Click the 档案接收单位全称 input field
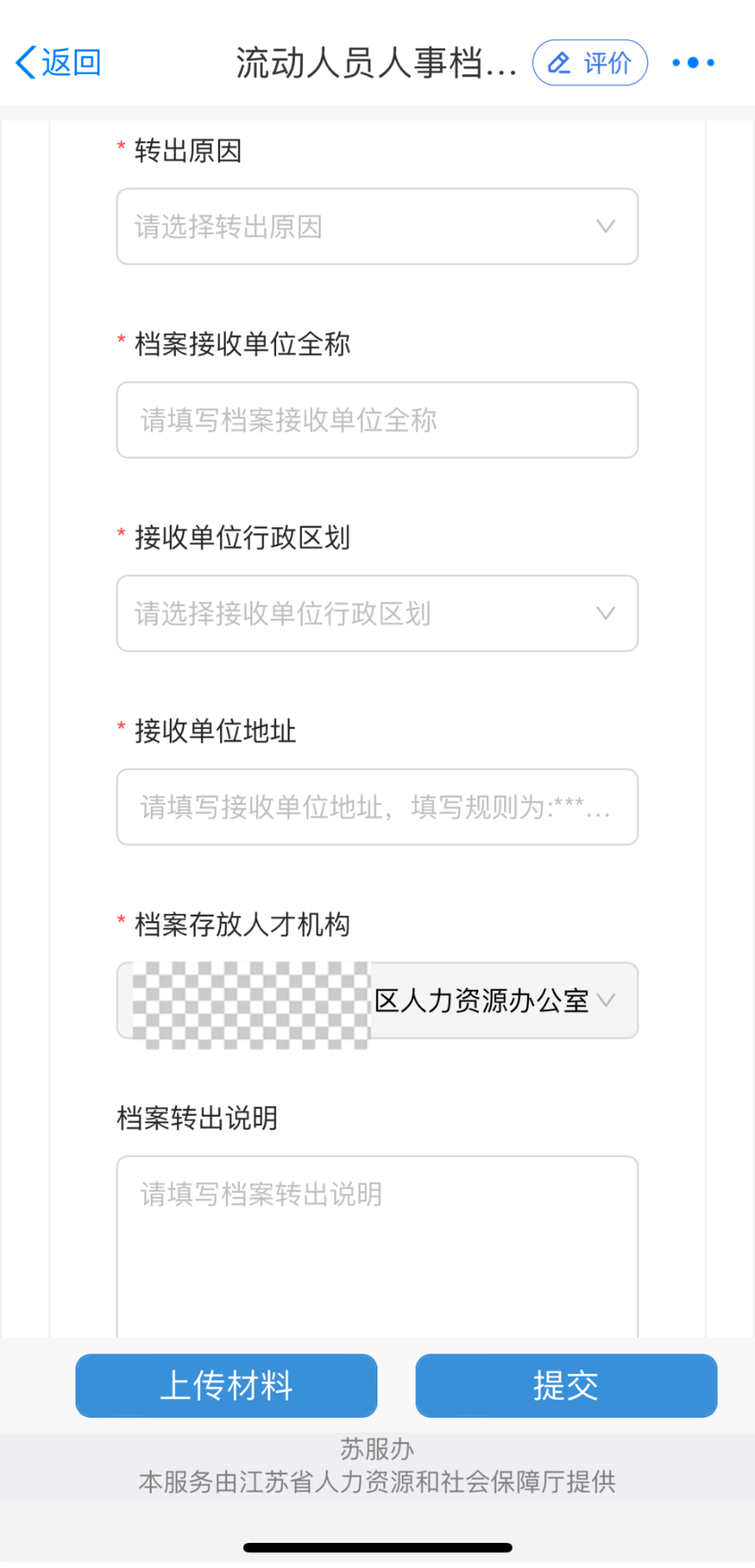The height and width of the screenshot is (1568, 755). [x=377, y=420]
